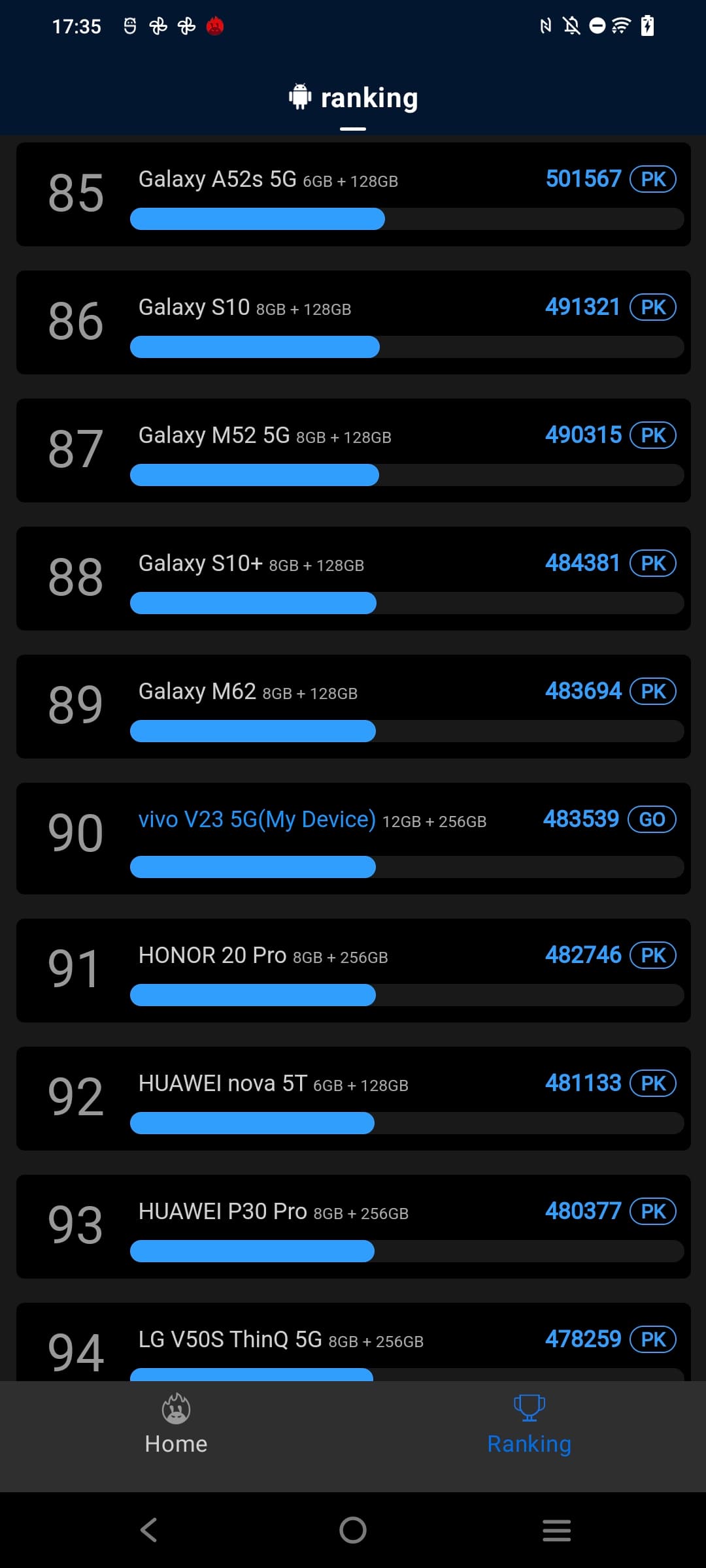This screenshot has width=706, height=1568.
Task: Launch PK versus HUAWEI P30 Pro
Action: (x=652, y=1211)
